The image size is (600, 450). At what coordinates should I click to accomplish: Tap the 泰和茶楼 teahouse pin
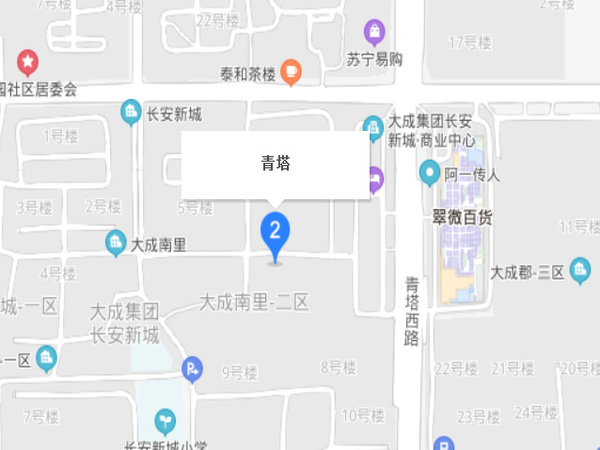click(290, 71)
